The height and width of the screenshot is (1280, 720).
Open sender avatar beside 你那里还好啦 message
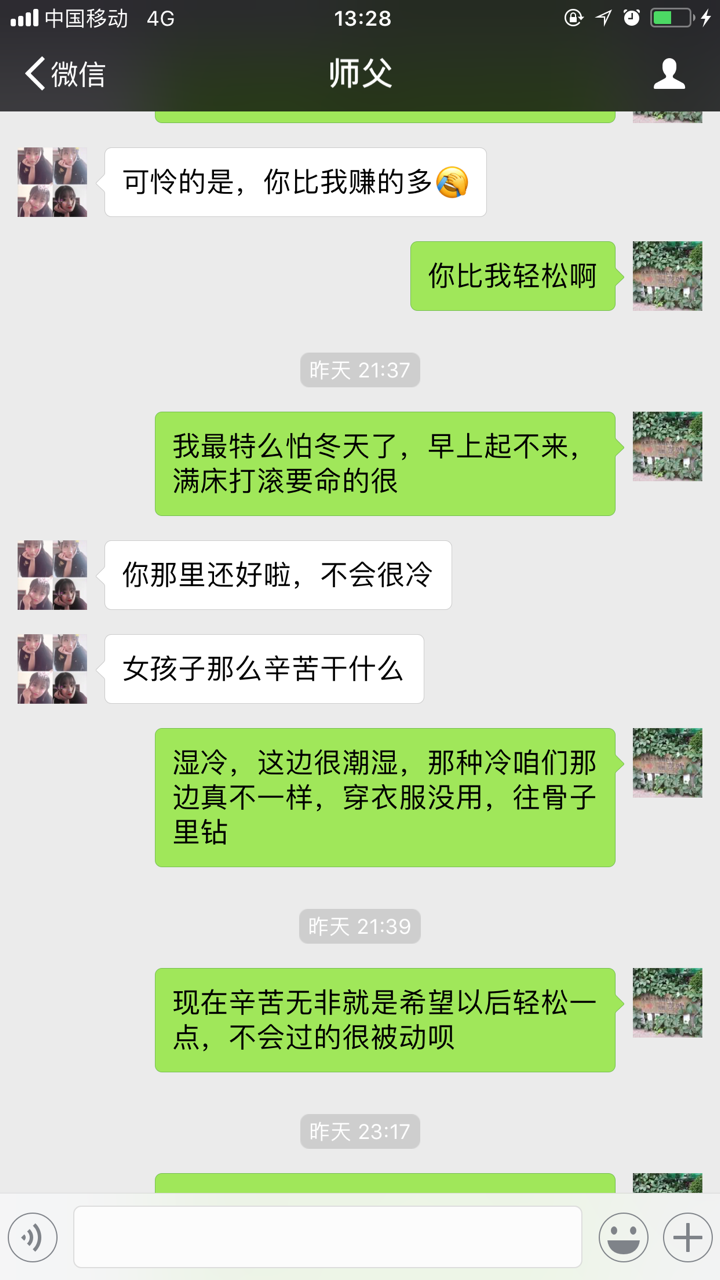tap(52, 575)
